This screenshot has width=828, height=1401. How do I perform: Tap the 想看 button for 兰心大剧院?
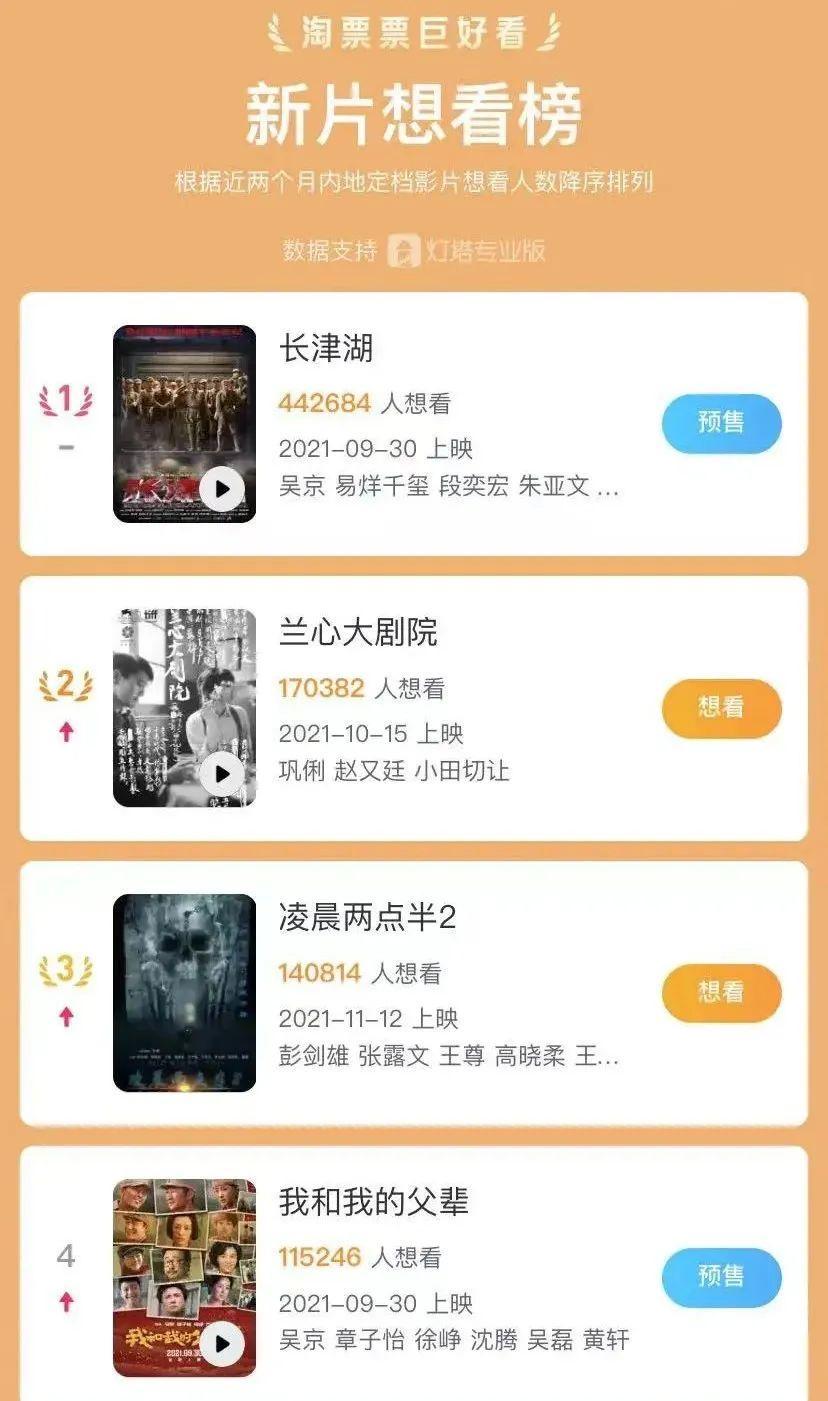(x=722, y=708)
